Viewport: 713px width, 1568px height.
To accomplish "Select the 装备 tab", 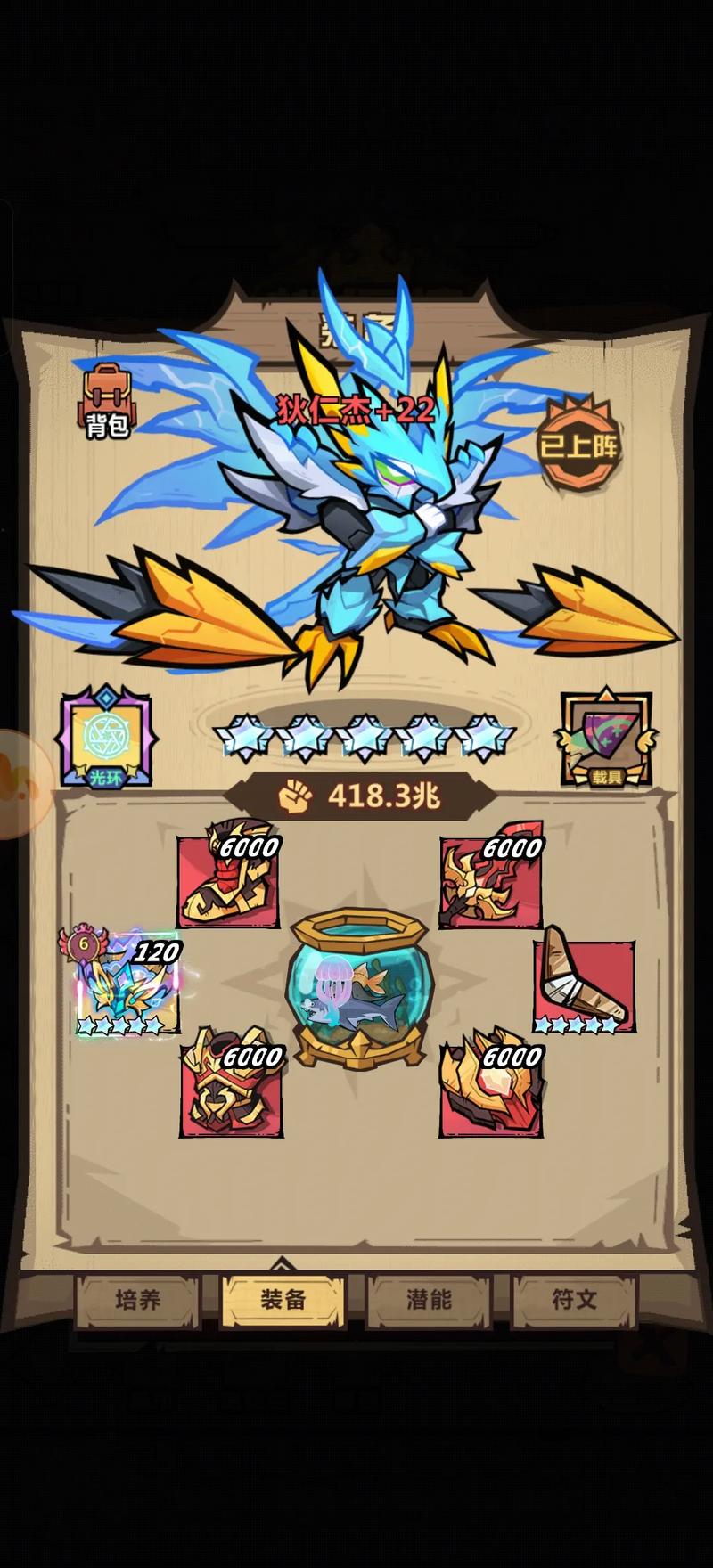I will (x=283, y=1300).
